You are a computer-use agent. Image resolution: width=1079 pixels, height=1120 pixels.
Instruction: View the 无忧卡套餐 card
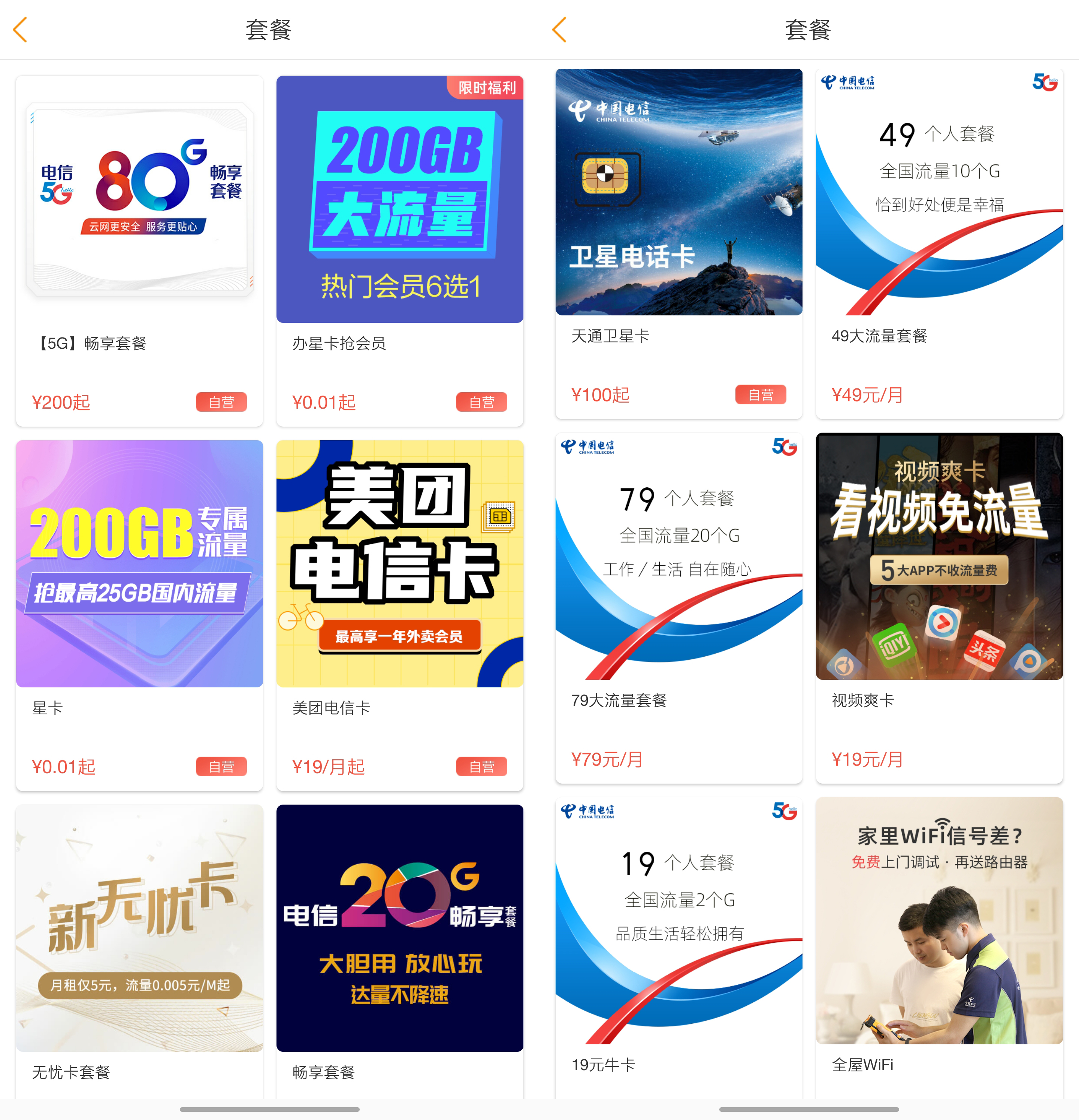(139, 948)
